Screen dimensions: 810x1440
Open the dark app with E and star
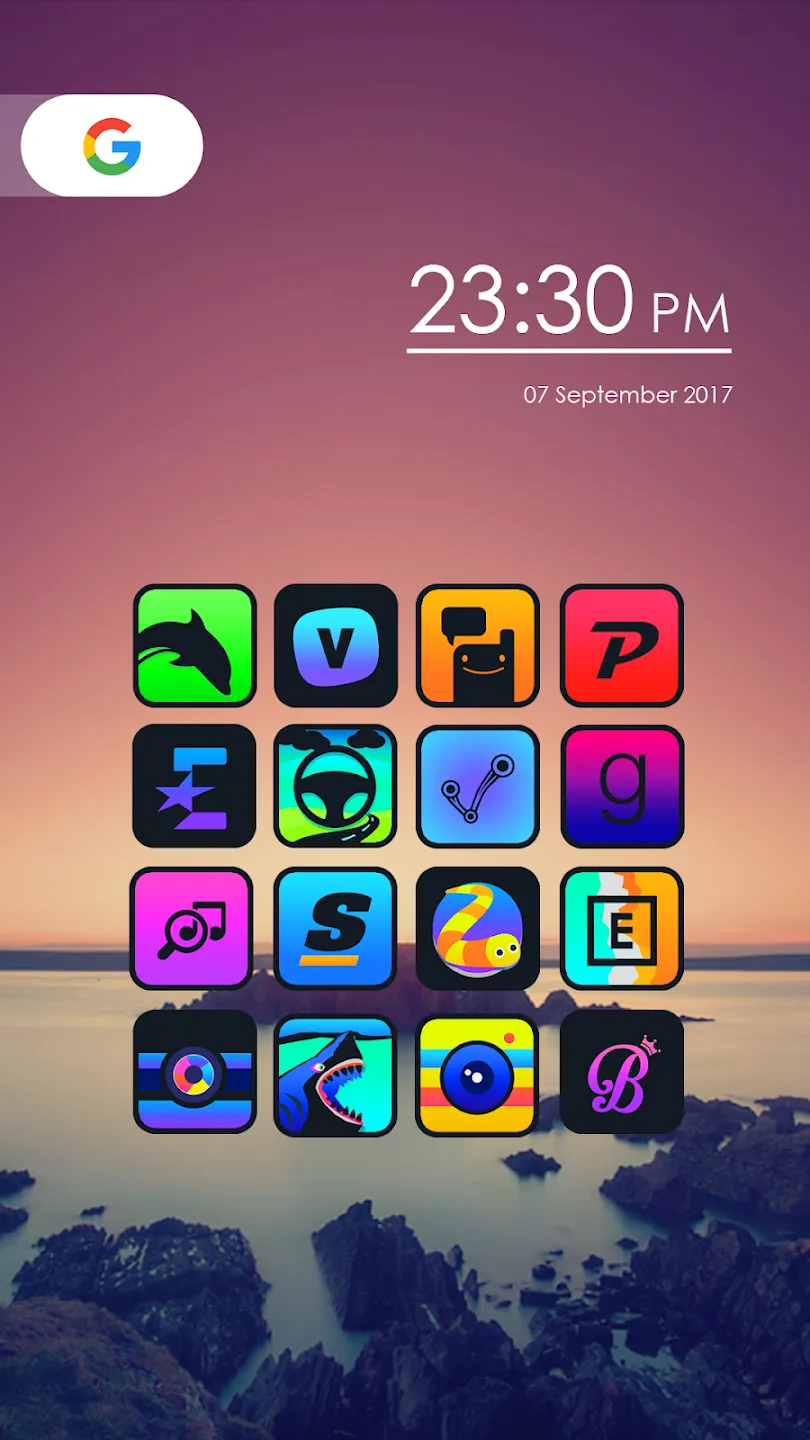tap(195, 787)
